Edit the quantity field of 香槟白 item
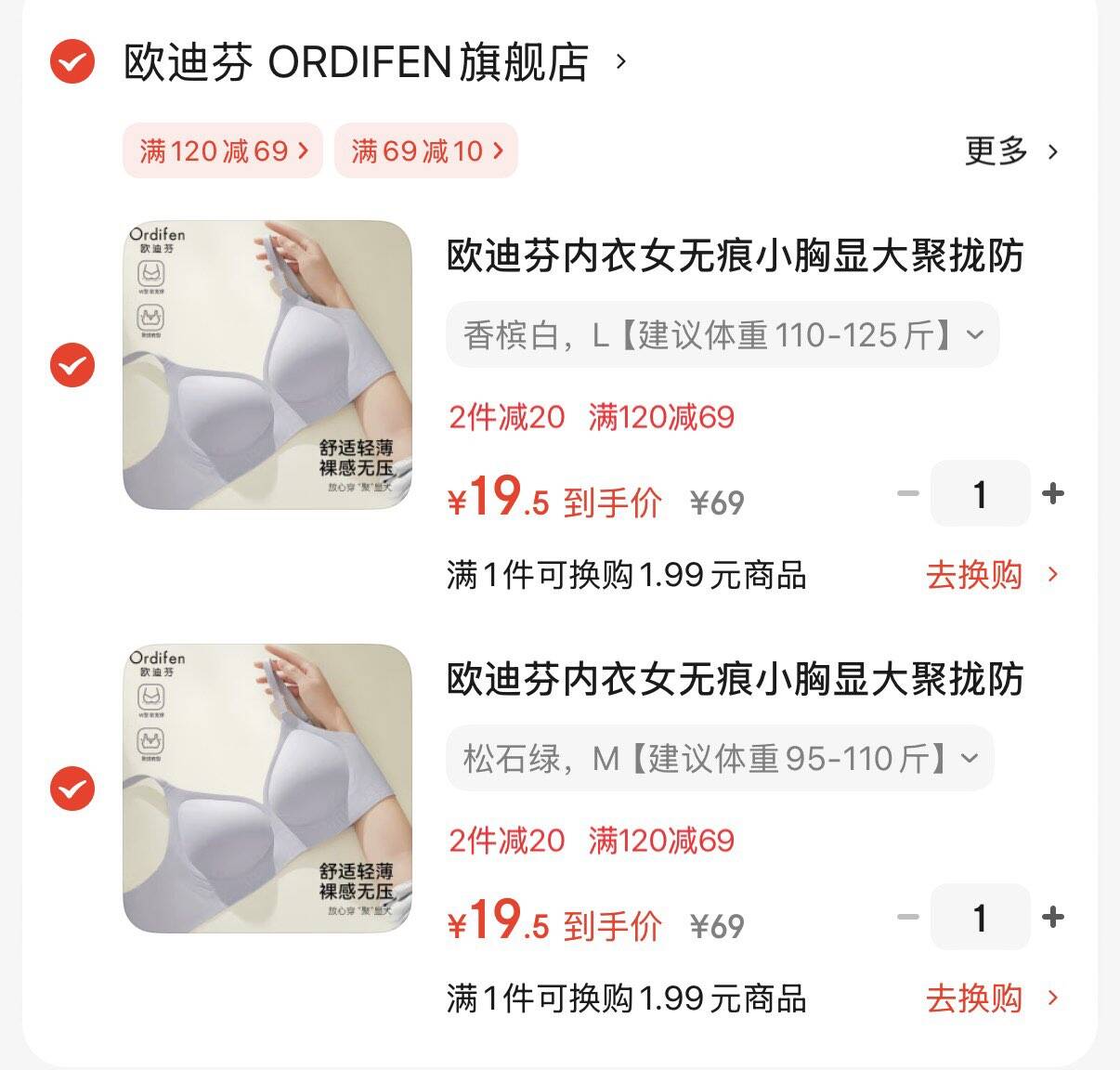1120x1070 pixels. coord(980,493)
